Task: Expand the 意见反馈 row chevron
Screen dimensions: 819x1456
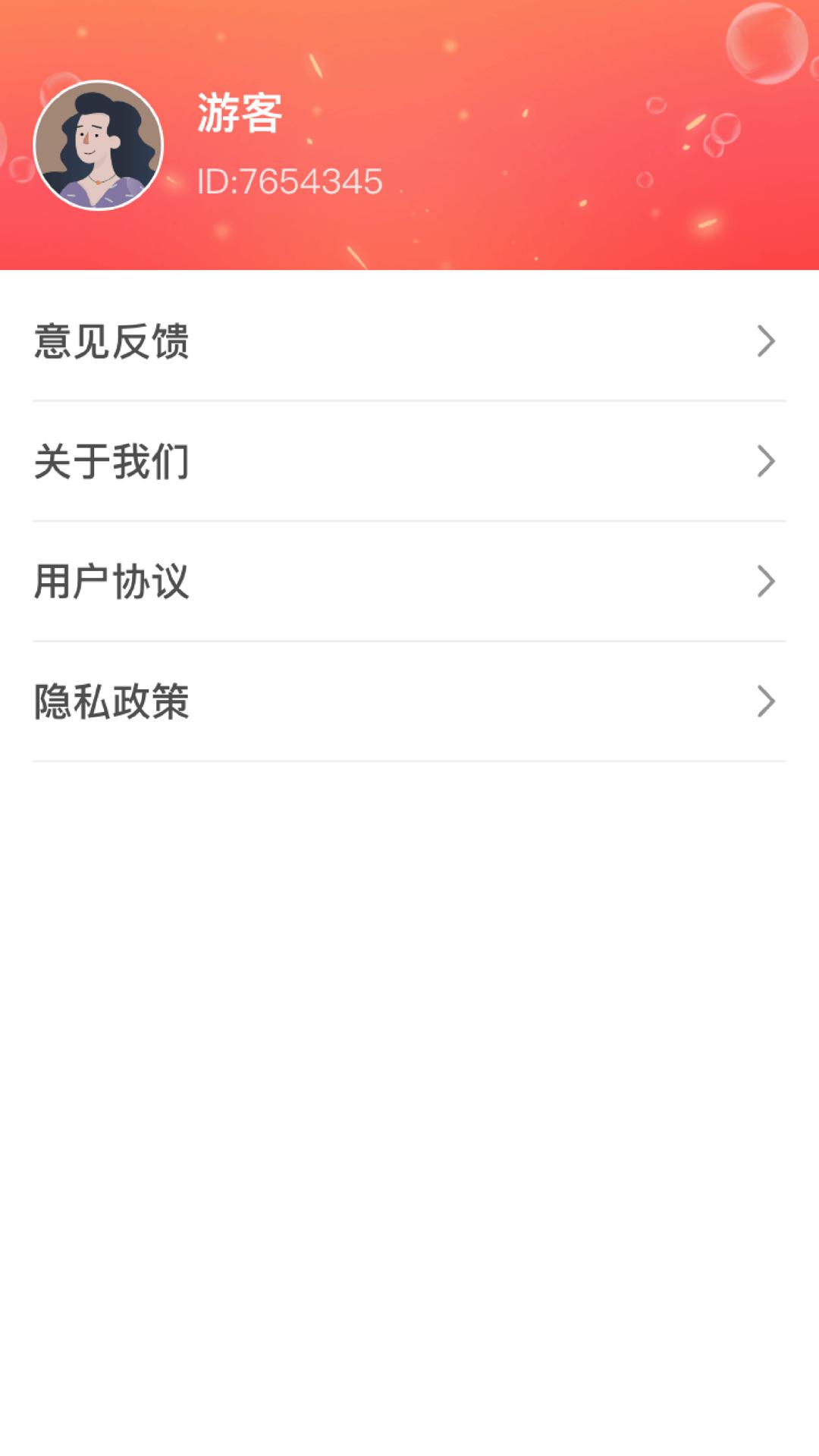Action: [x=767, y=341]
